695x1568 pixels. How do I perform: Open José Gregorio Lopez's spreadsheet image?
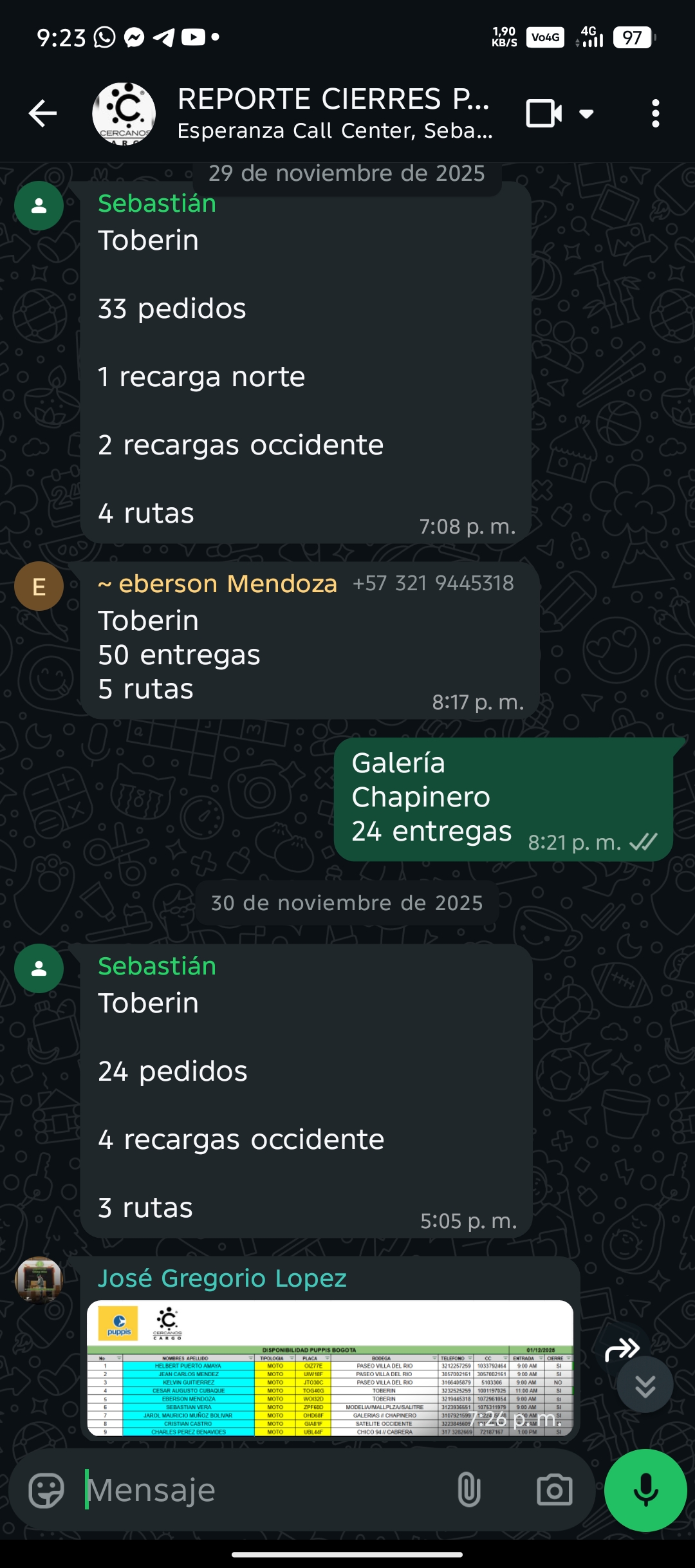coord(329,1368)
